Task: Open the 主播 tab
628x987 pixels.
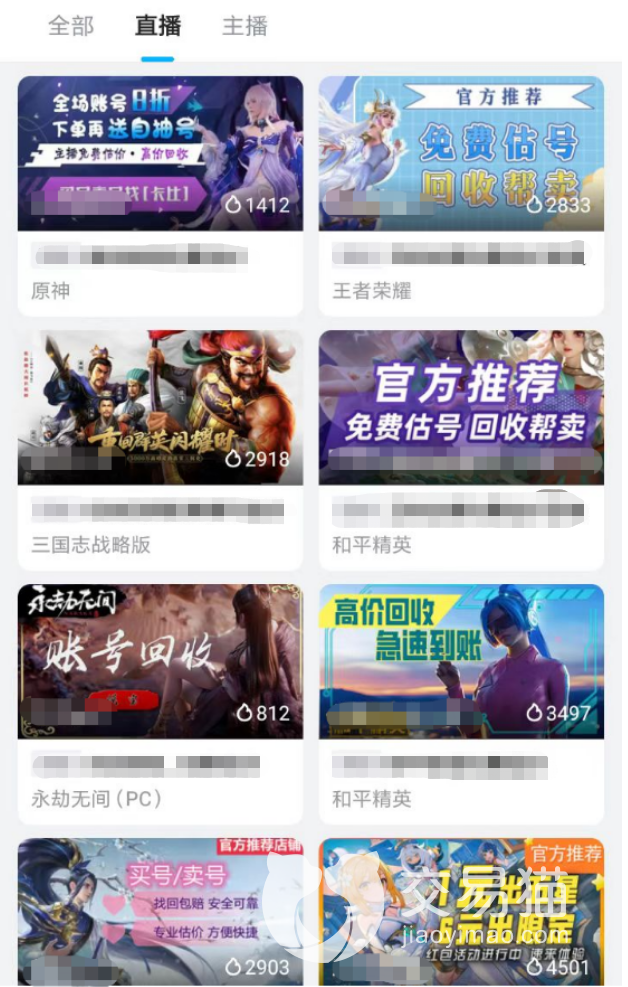Action: tap(245, 26)
